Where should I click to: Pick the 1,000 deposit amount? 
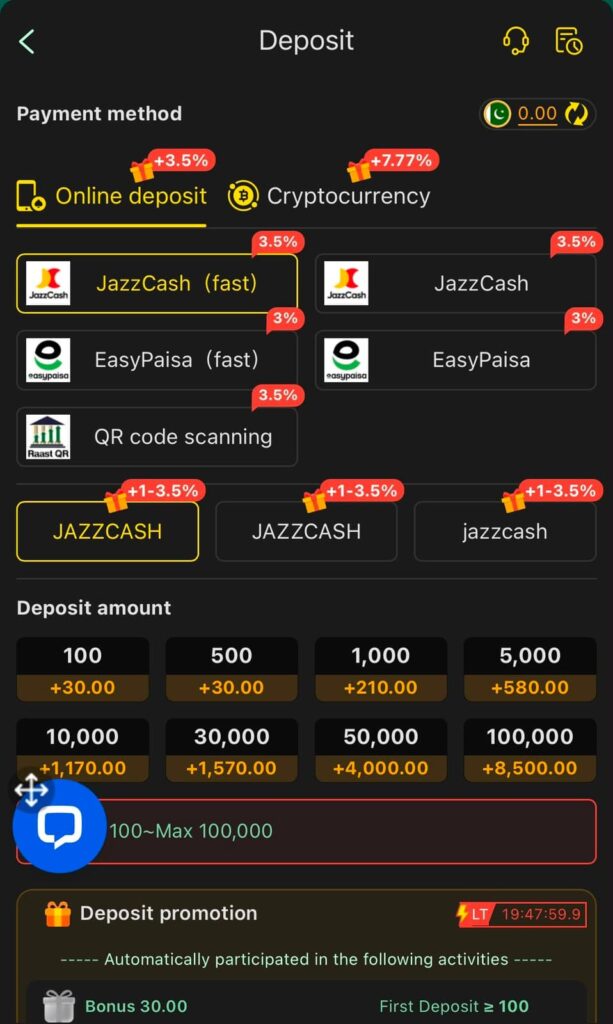381,669
